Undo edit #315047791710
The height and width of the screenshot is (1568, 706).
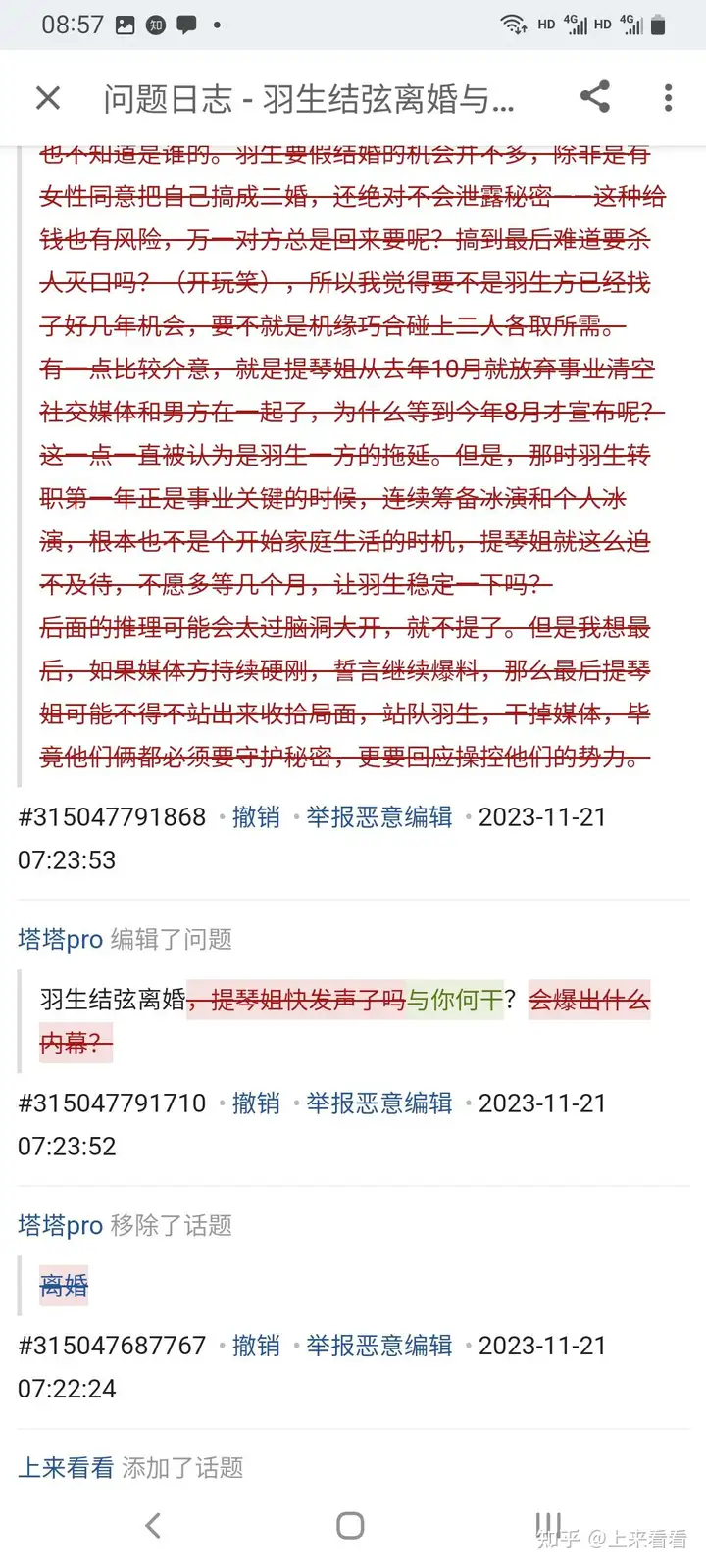[256, 1102]
